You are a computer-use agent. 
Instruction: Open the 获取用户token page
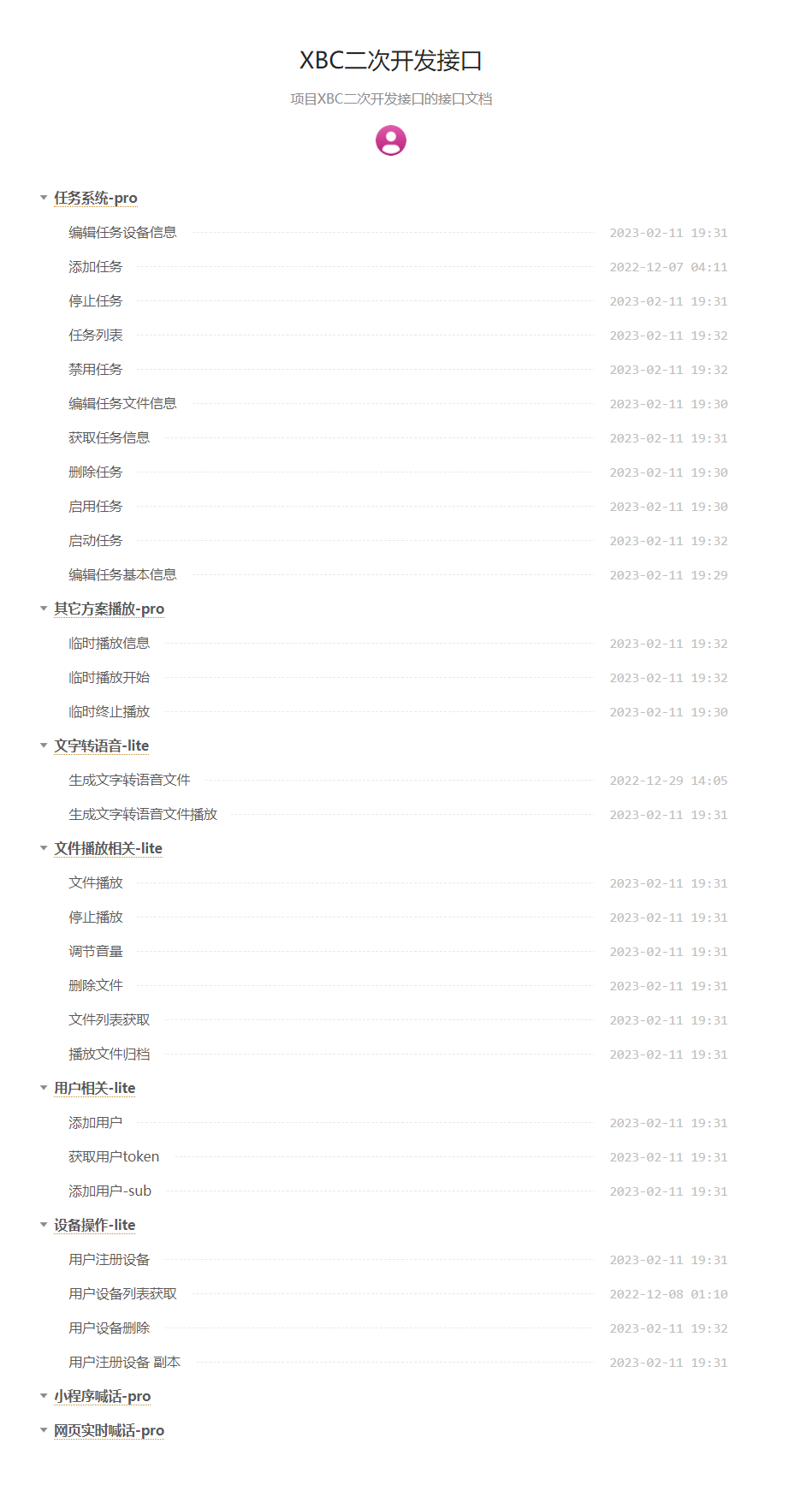click(114, 1156)
